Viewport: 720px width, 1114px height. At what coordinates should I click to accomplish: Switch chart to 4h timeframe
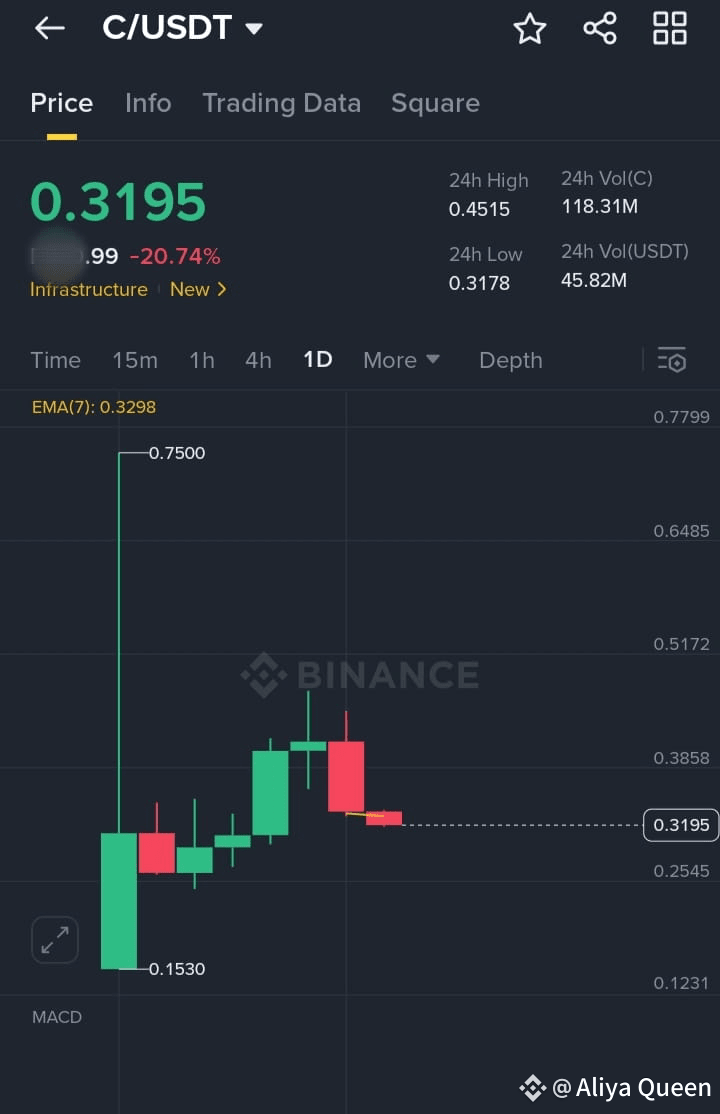258,360
